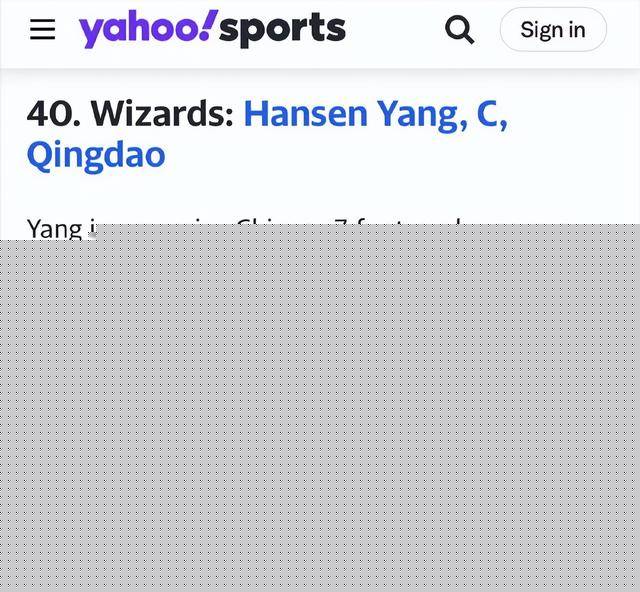Open the hamburger menu
Viewport: 640px width, 592px height.
point(42,29)
